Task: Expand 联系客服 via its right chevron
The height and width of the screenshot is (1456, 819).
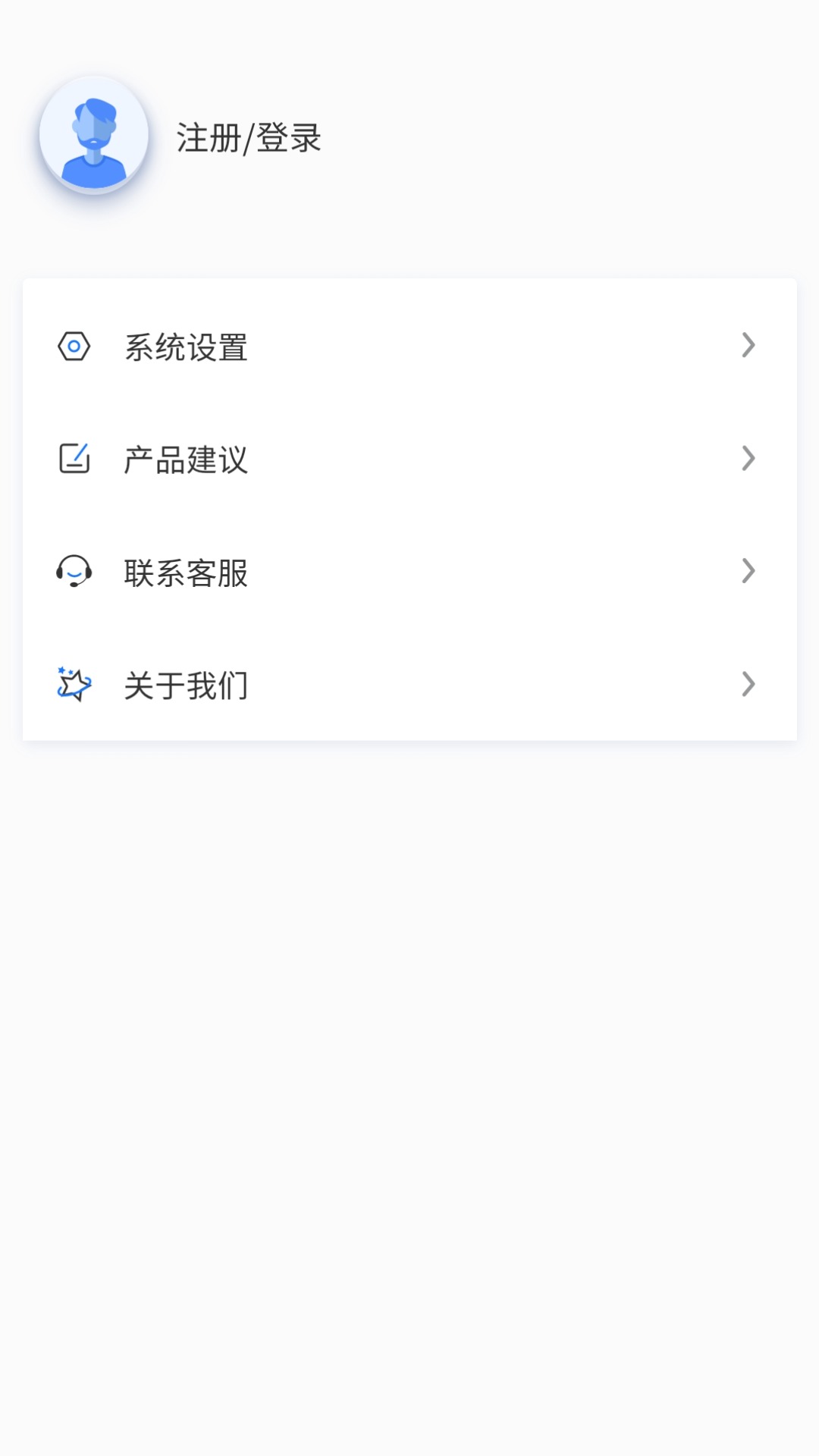Action: pos(749,571)
